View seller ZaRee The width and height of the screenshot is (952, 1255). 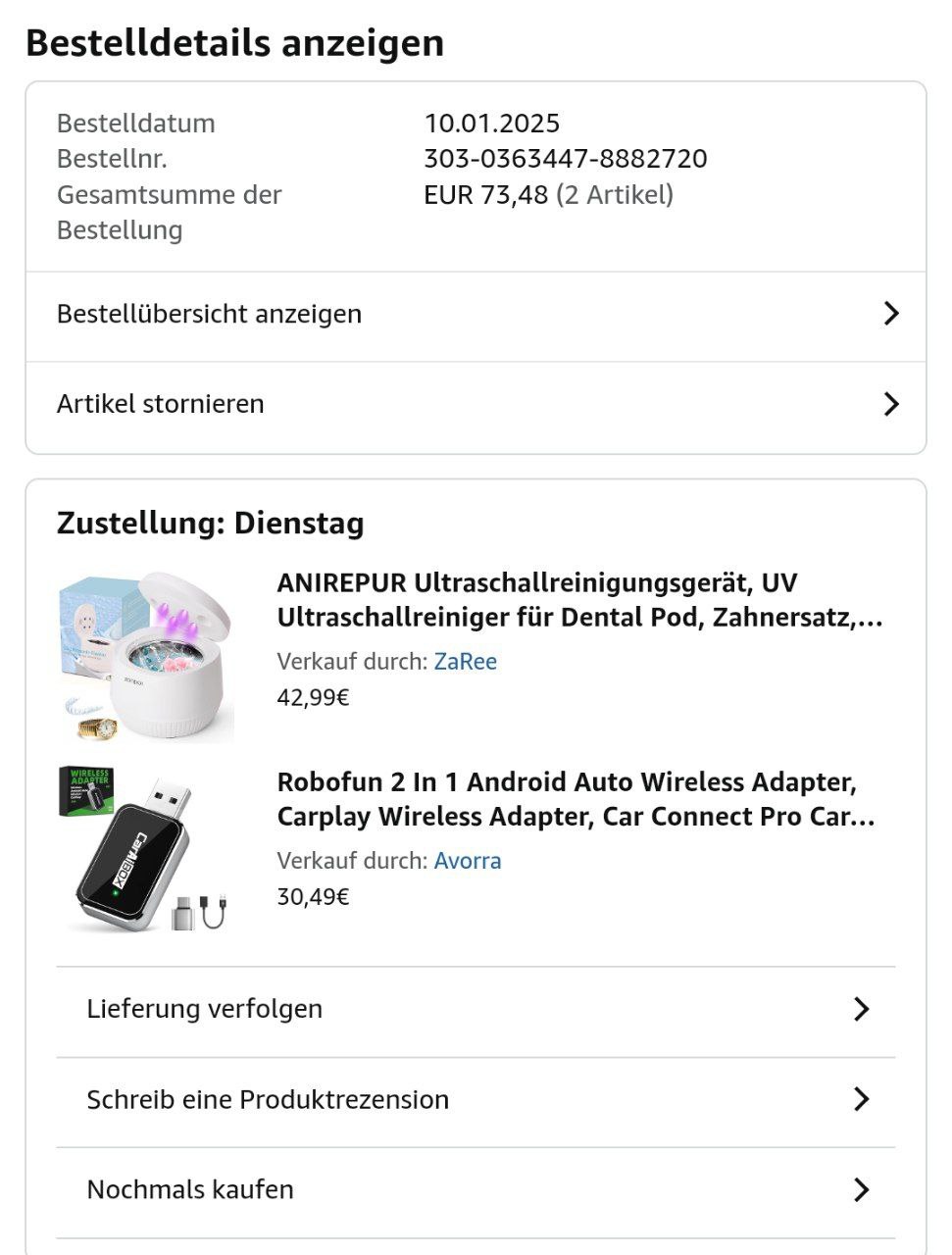[x=465, y=662]
